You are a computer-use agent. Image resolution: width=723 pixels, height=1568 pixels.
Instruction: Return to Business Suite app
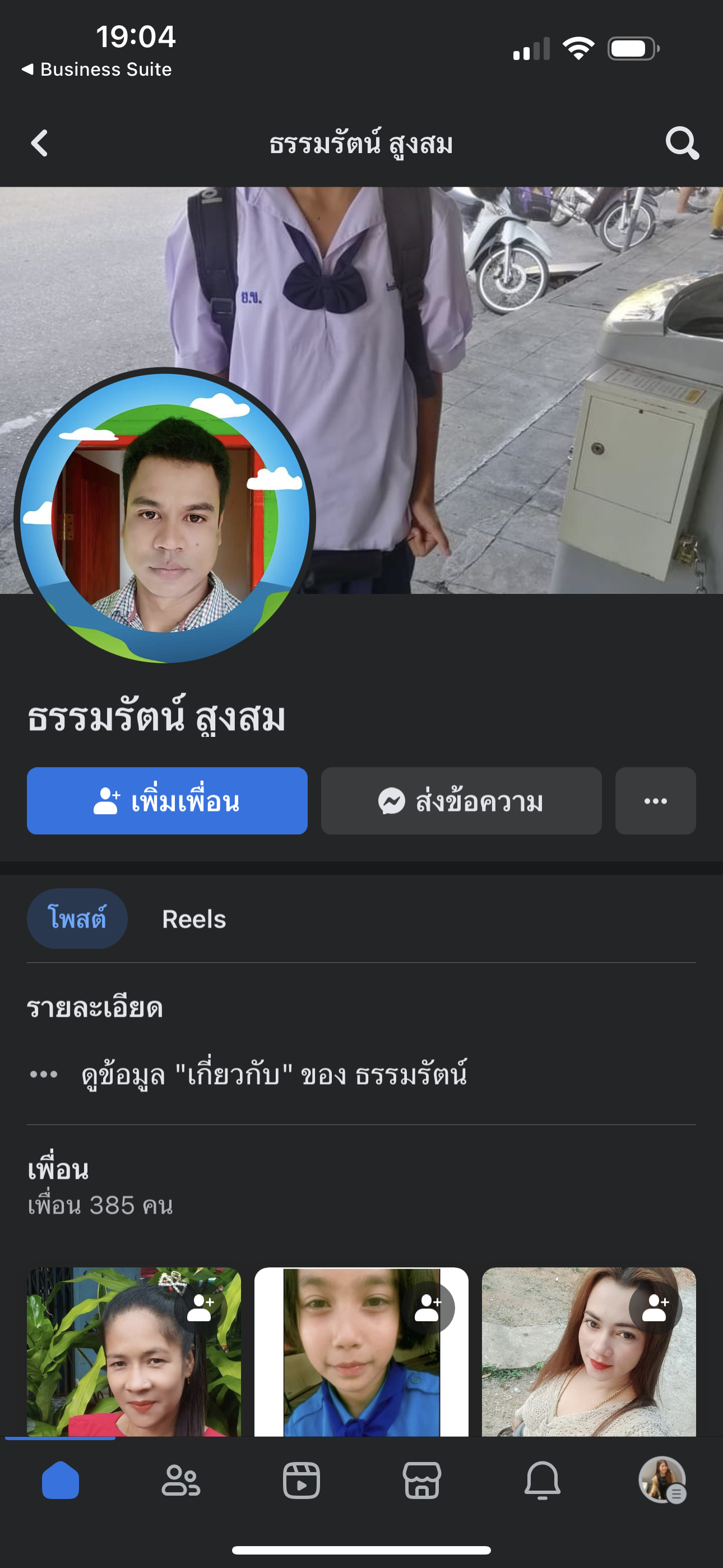point(98,70)
